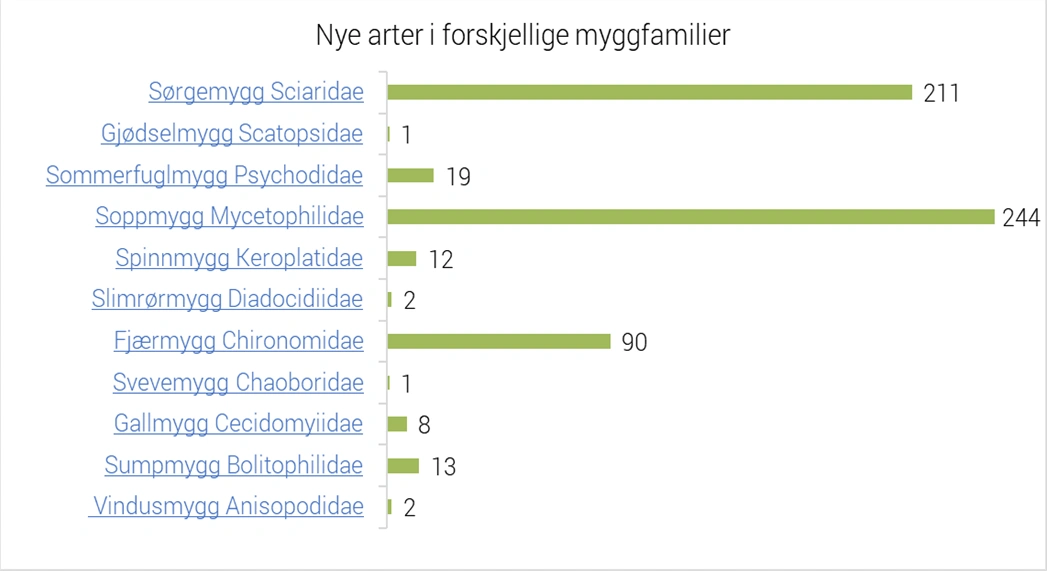Tap the Soppmygg Mycetophilidae link
The height and width of the screenshot is (573, 1048).
point(229,216)
